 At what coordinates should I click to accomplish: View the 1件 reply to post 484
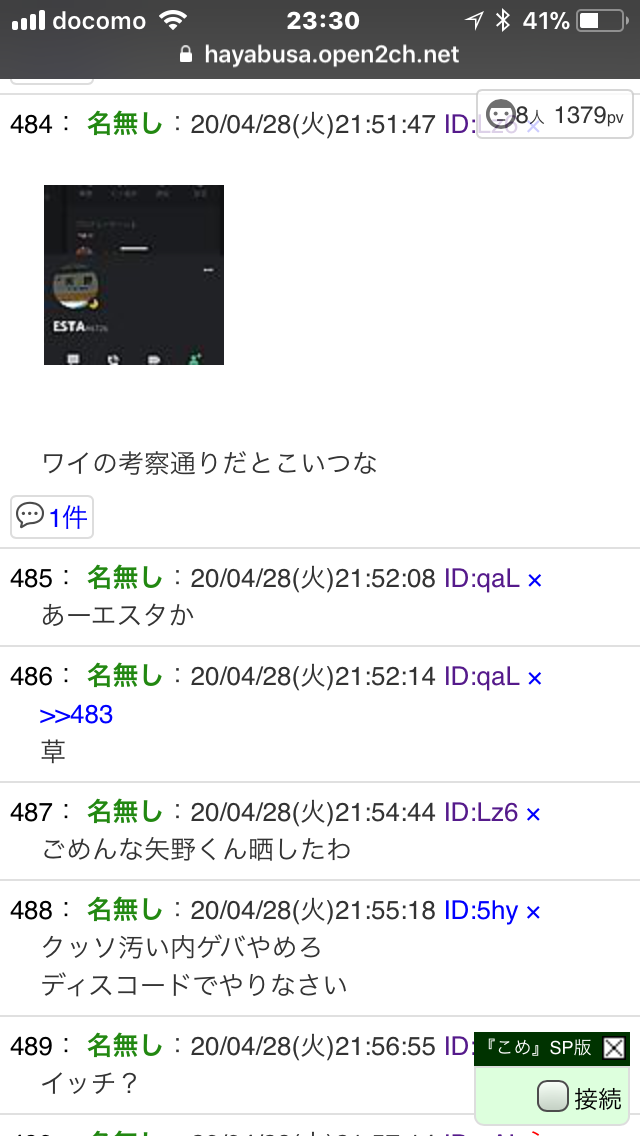click(52, 517)
